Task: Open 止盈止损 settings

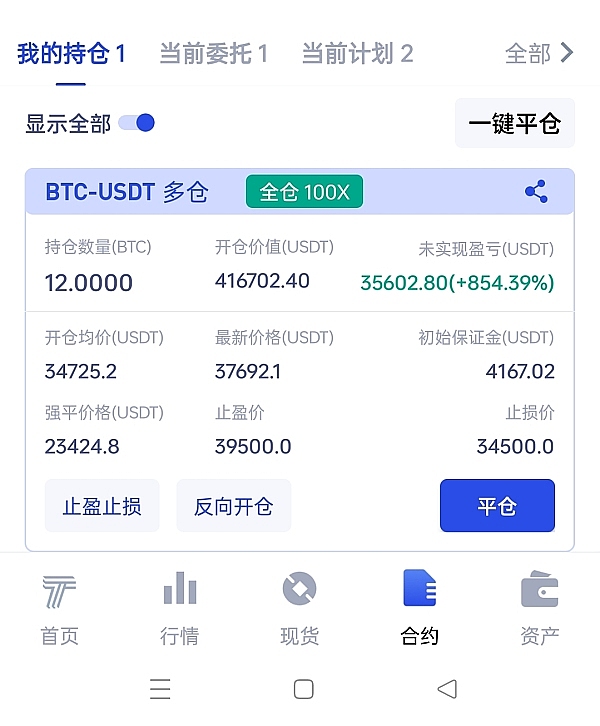Action: pyautogui.click(x=102, y=506)
